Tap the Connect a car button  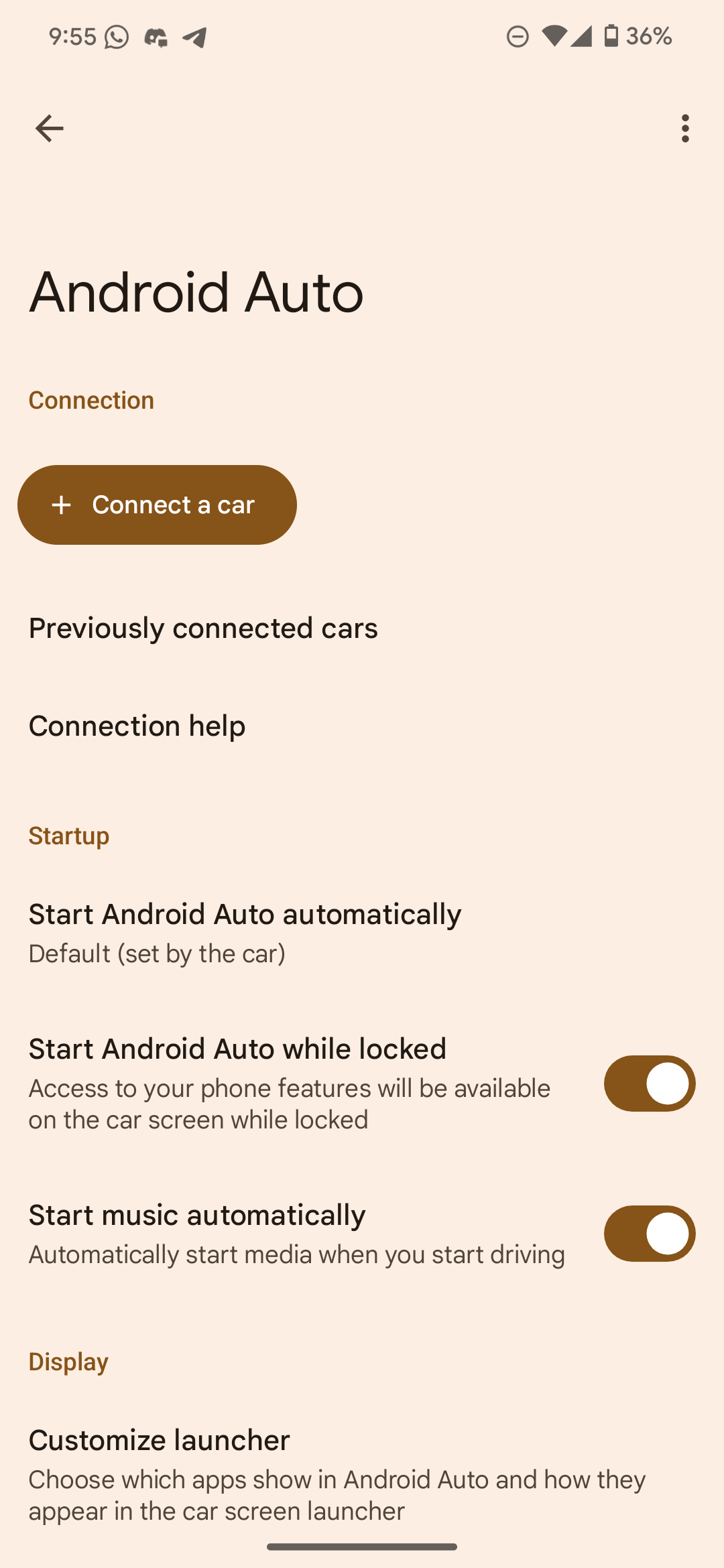click(x=157, y=505)
